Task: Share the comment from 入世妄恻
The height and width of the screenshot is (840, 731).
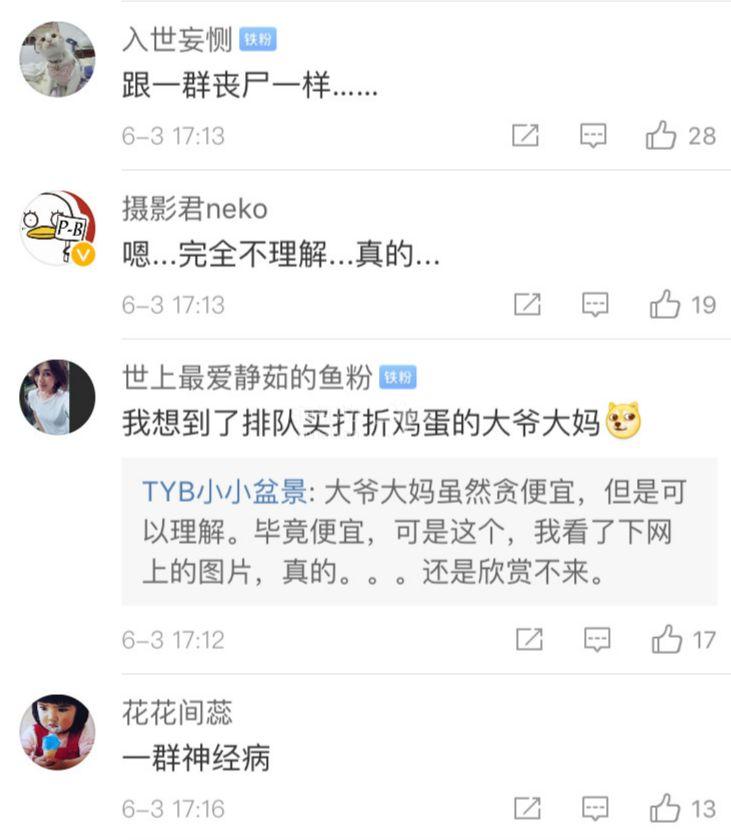Action: pos(526,135)
